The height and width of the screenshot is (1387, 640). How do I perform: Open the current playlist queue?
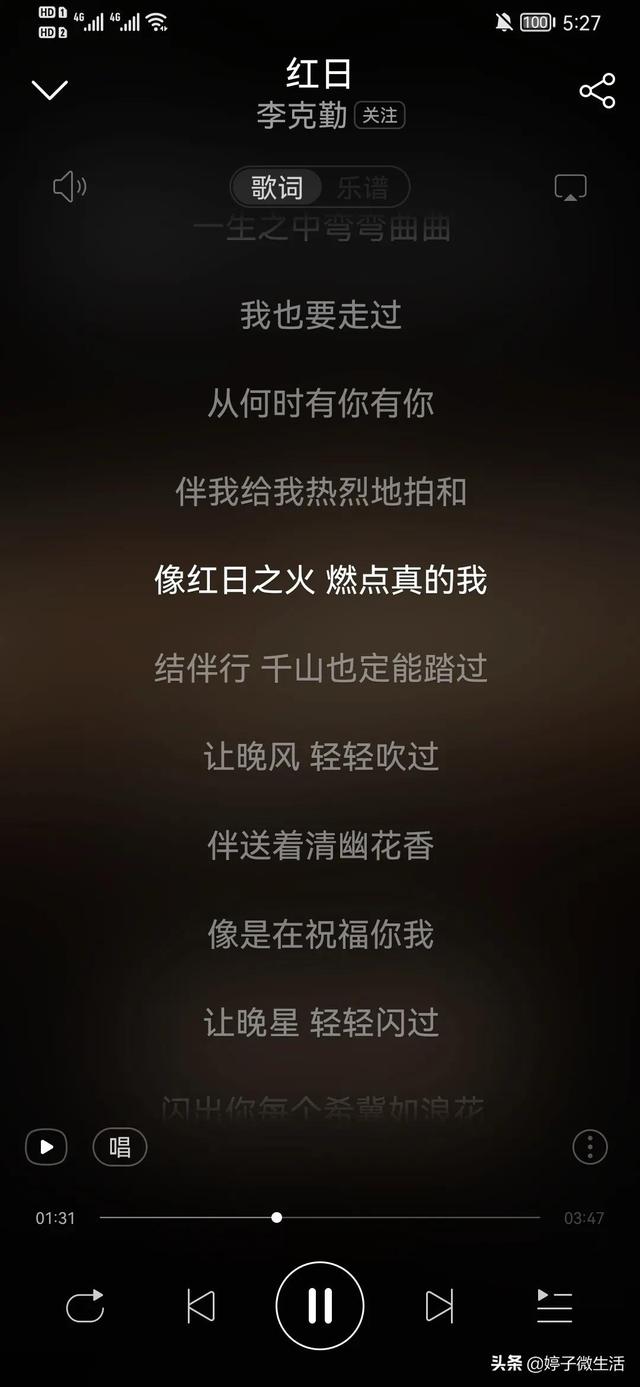pos(554,1306)
